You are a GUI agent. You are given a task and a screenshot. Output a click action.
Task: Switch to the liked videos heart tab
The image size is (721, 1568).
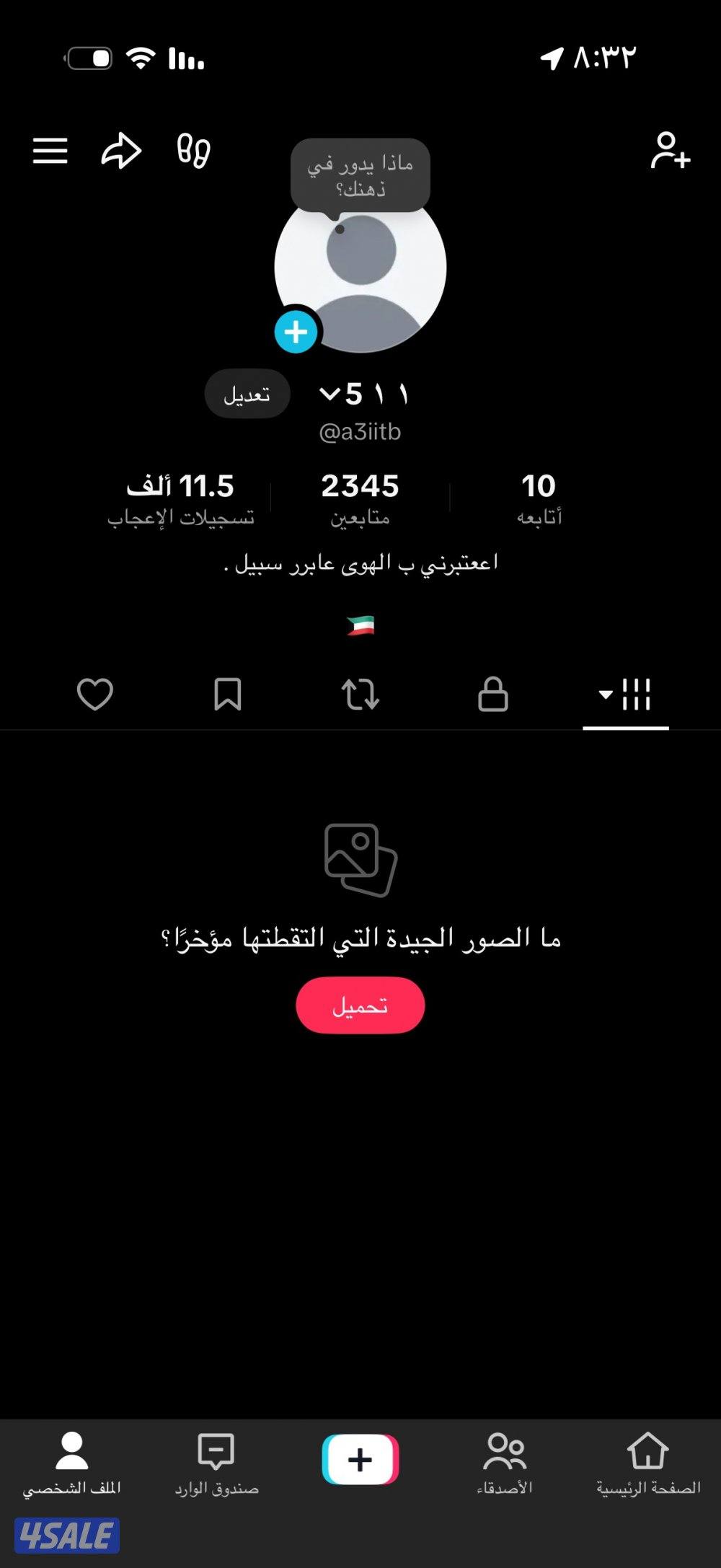[x=96, y=695]
